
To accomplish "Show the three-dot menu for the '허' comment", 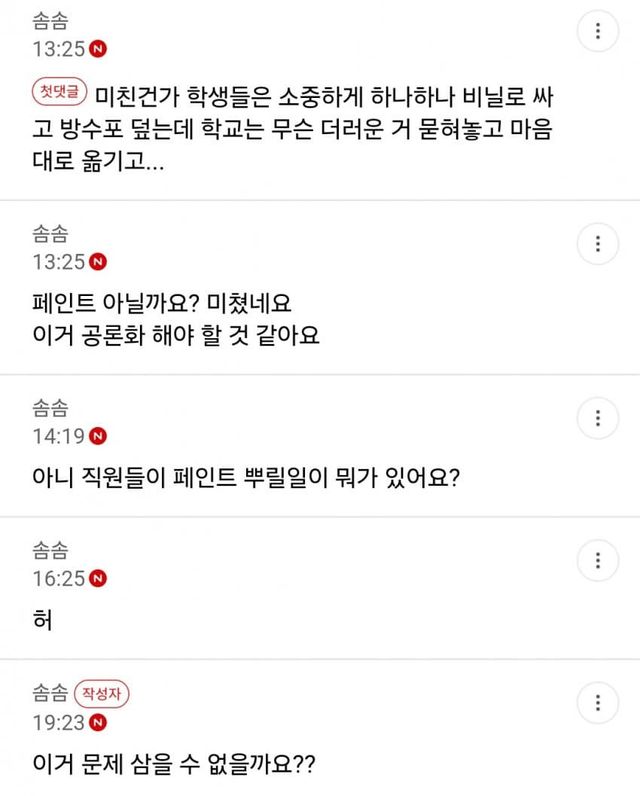I will (598, 559).
